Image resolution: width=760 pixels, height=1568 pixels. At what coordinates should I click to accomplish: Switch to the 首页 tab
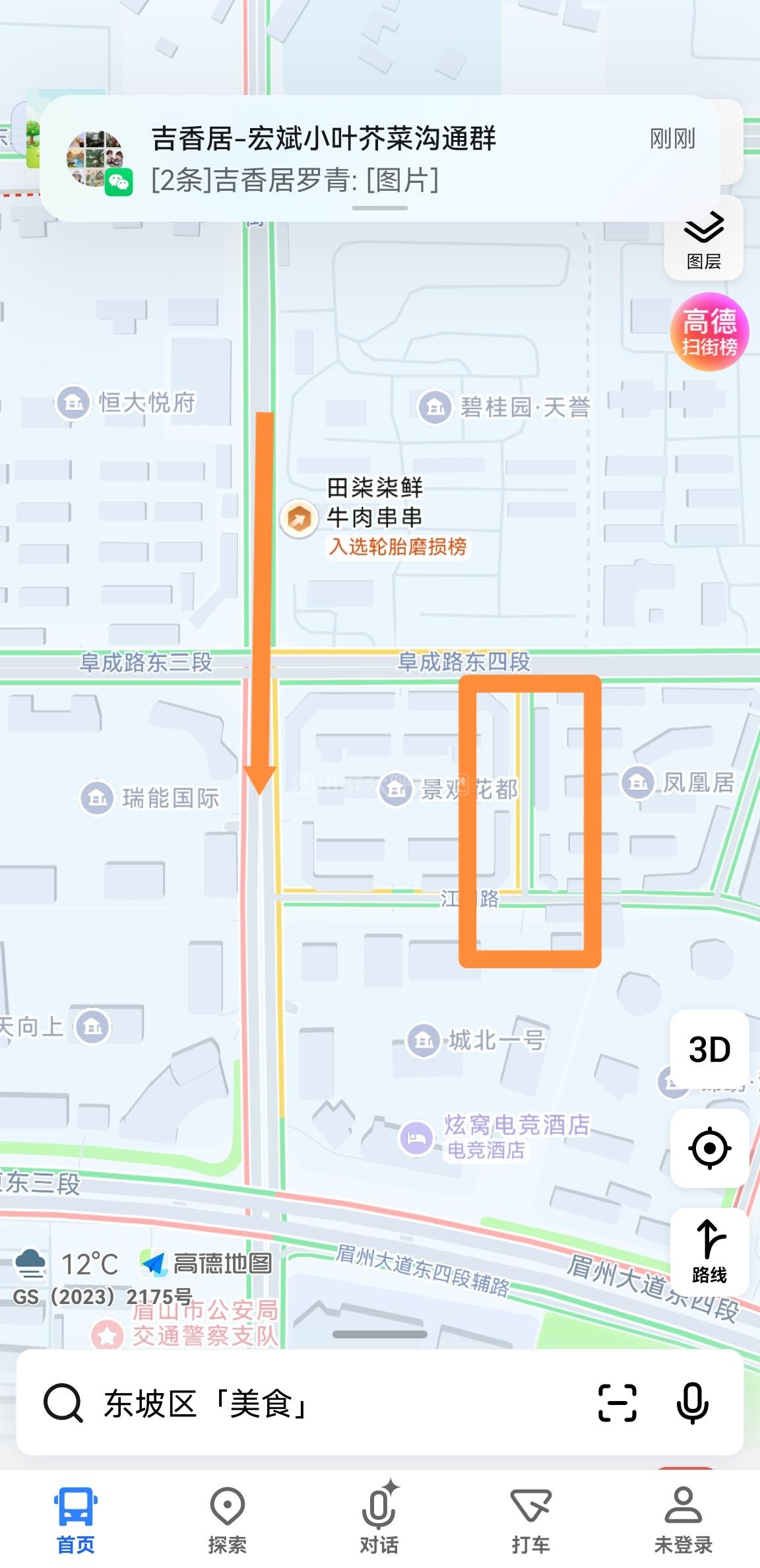point(76,1518)
